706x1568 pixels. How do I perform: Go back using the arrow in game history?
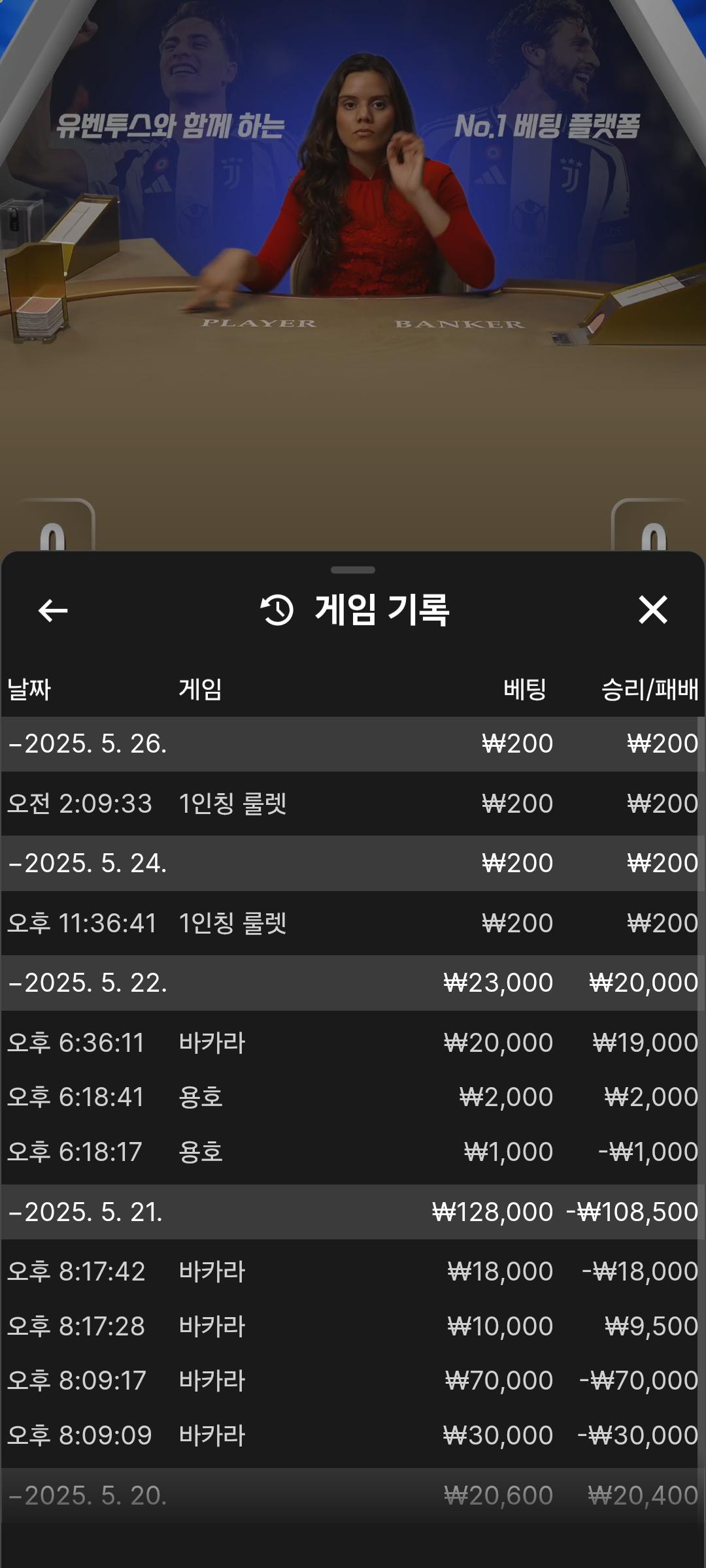point(53,611)
